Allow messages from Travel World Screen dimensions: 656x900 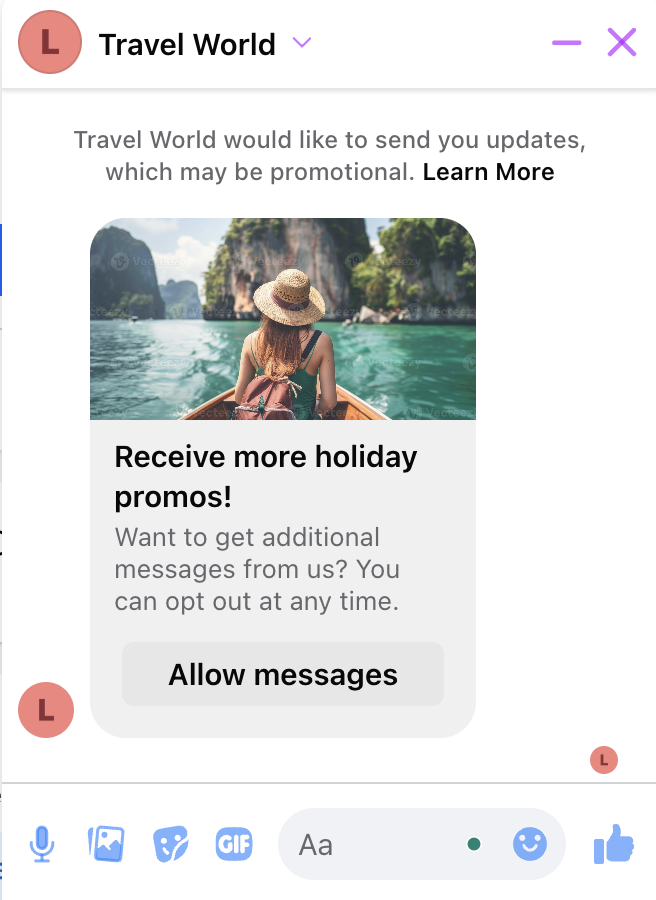pyautogui.click(x=282, y=675)
